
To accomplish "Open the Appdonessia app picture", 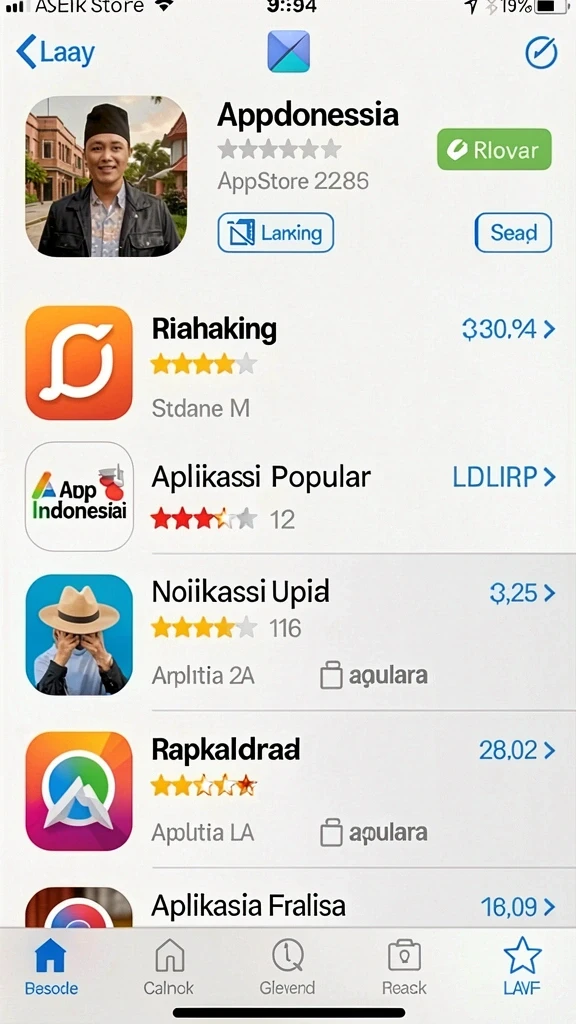I will point(106,176).
